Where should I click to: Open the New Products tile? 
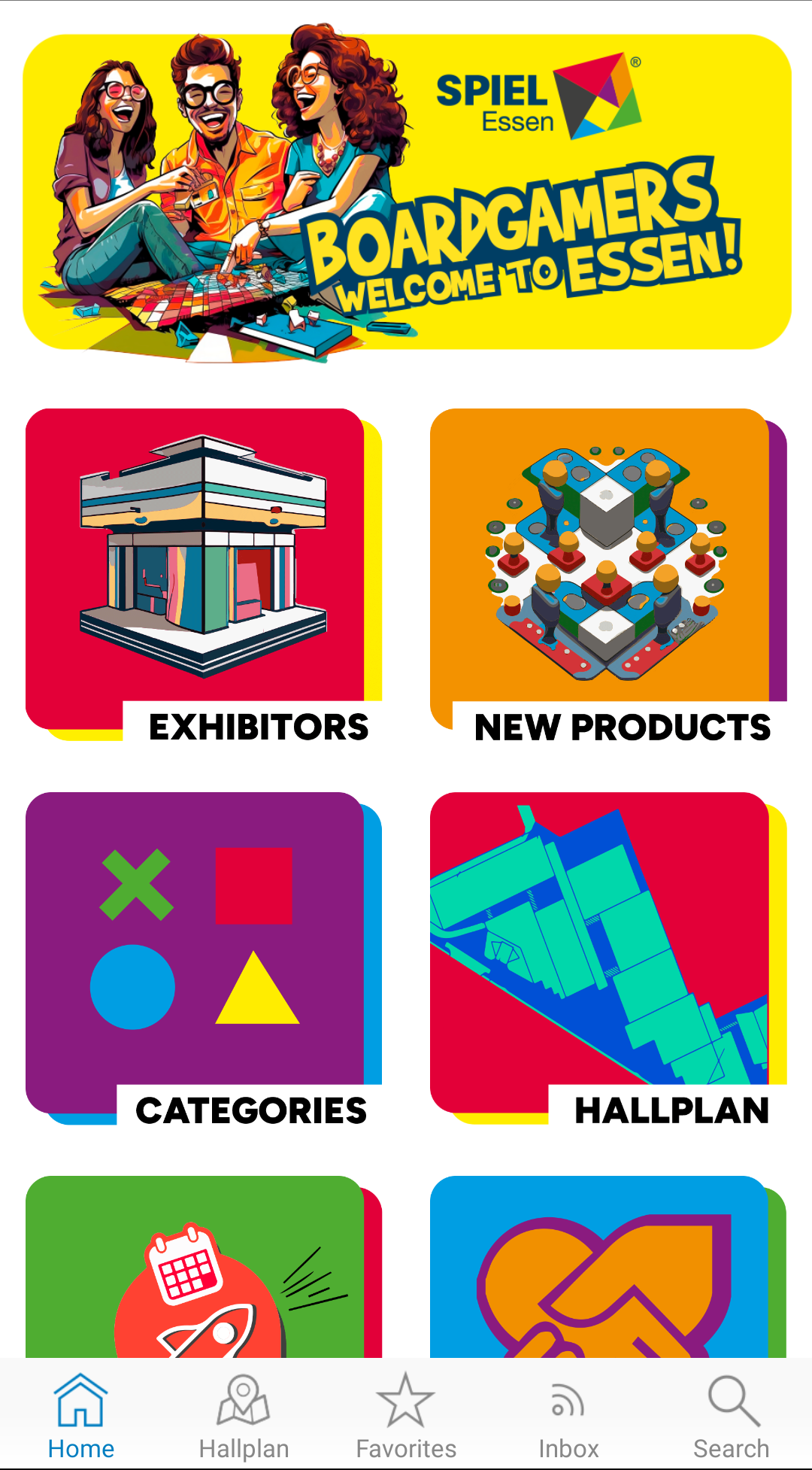607,572
